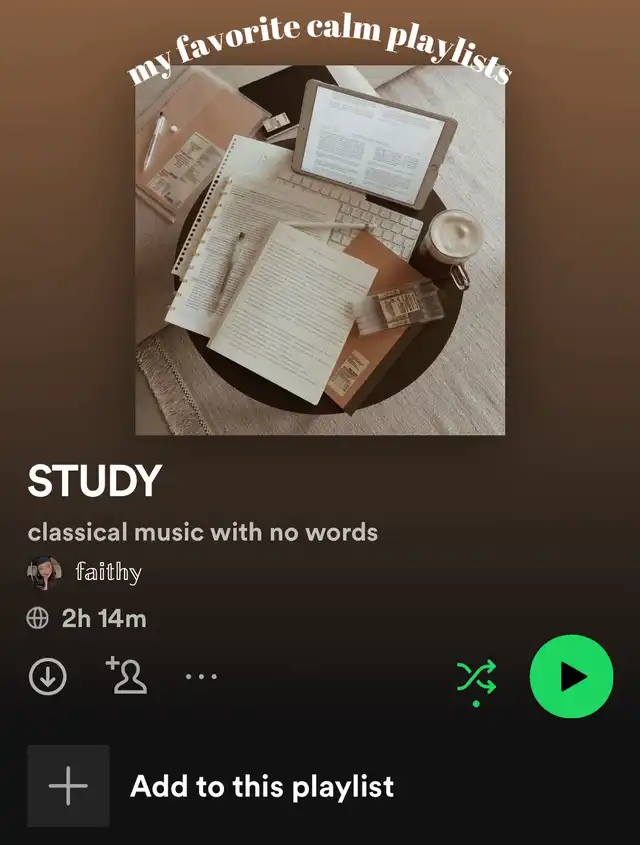Open faithy's profile
Viewport: 640px width, 845px height.
tap(107, 573)
